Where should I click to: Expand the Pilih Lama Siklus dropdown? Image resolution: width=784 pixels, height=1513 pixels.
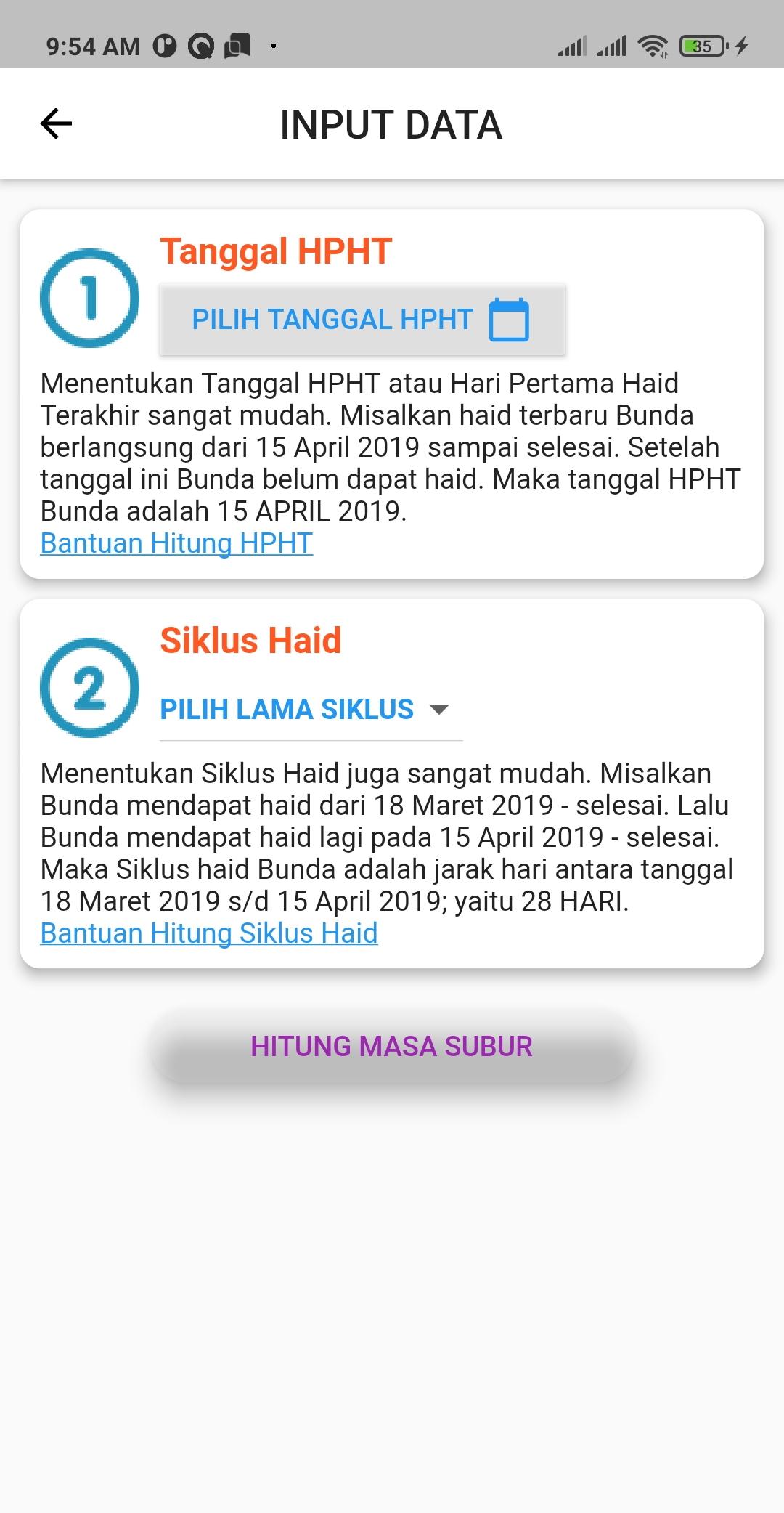tap(311, 709)
